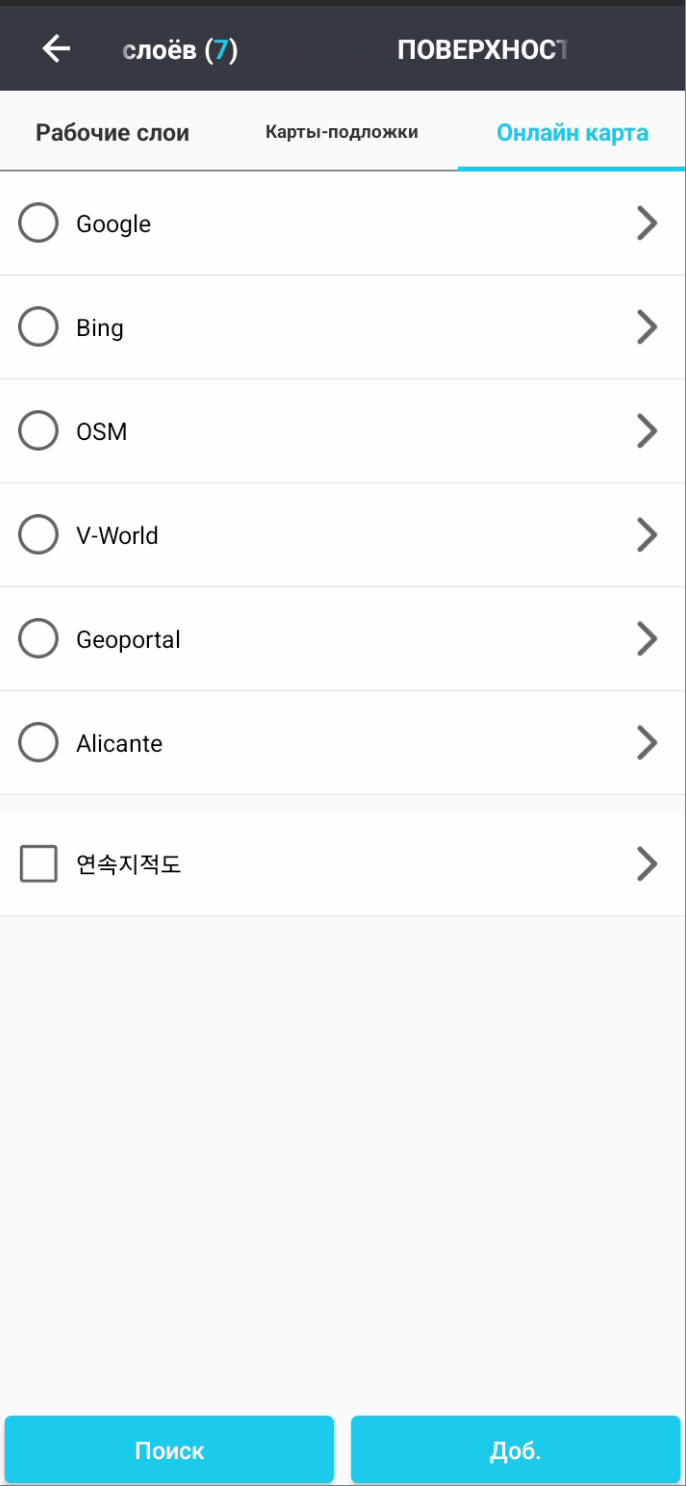
Task: Expand the Geoportal chevron
Action: point(647,639)
